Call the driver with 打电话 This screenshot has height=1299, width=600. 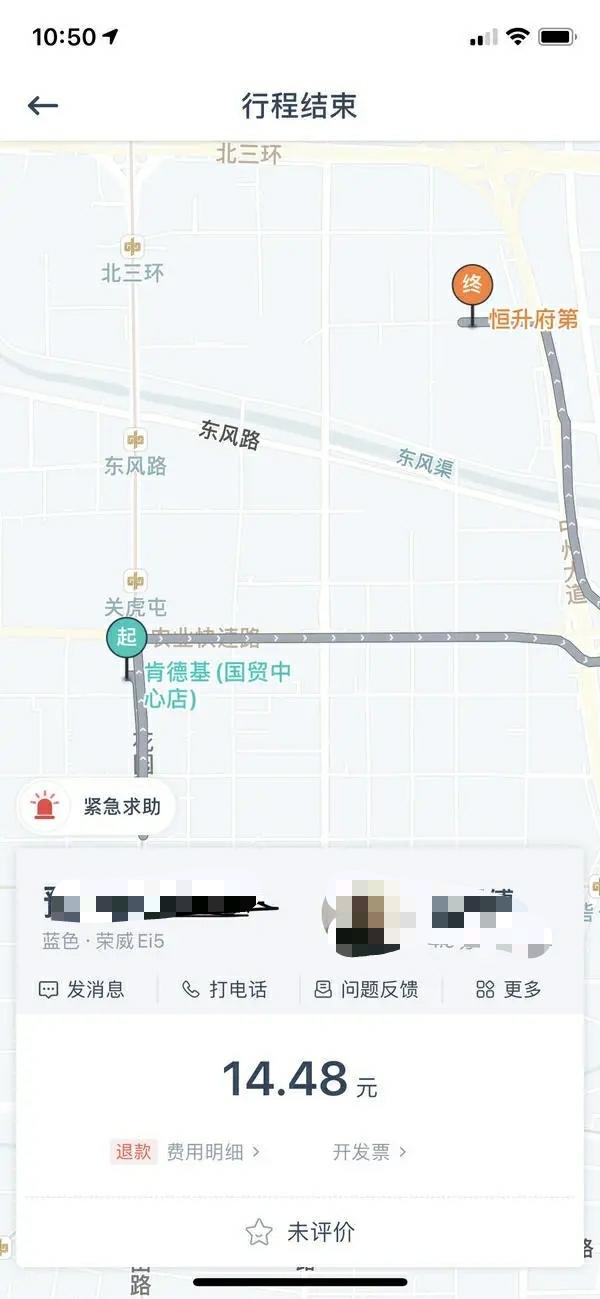coord(225,989)
